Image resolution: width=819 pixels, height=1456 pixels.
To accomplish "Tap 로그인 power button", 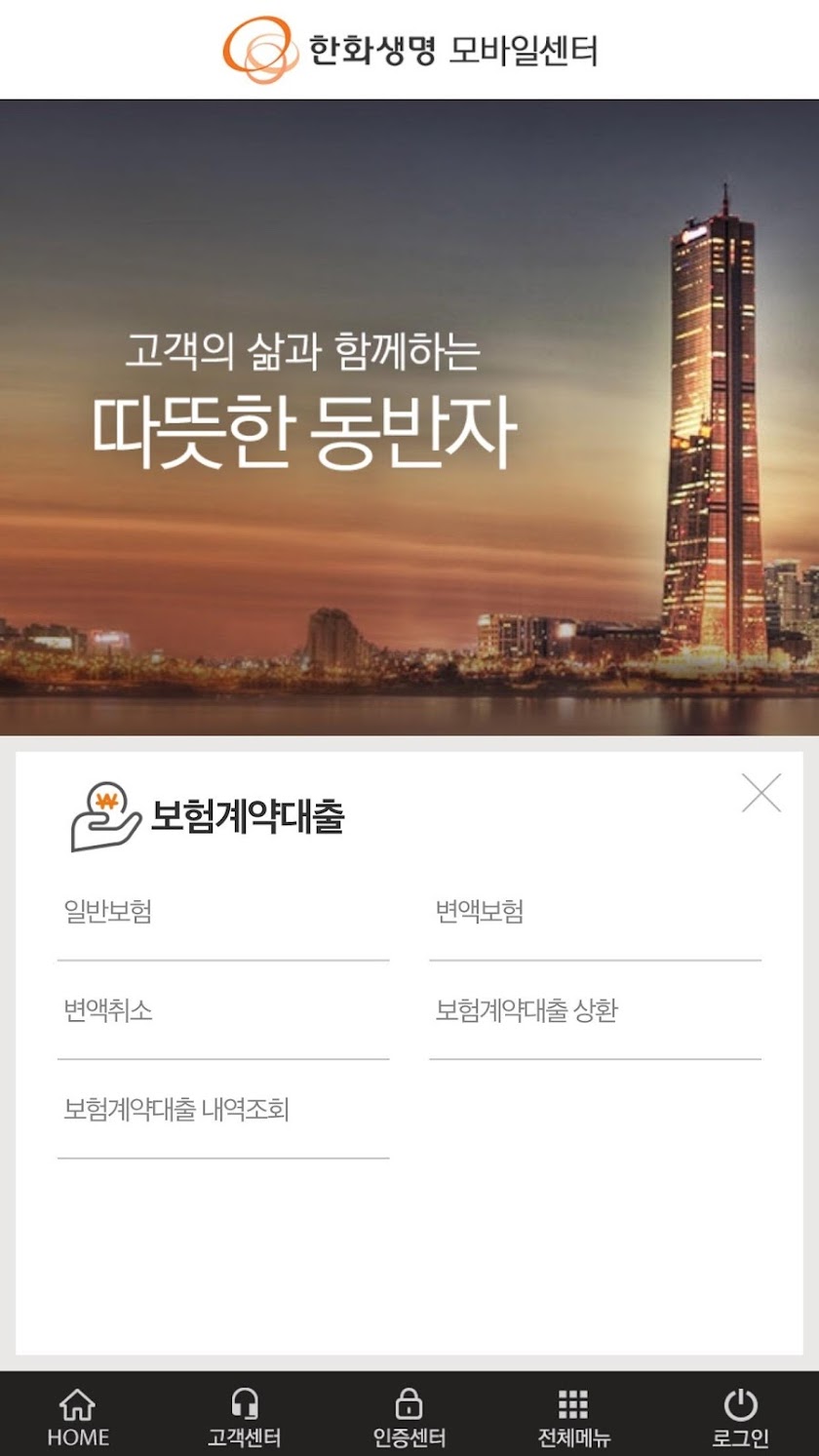I will tap(740, 1417).
